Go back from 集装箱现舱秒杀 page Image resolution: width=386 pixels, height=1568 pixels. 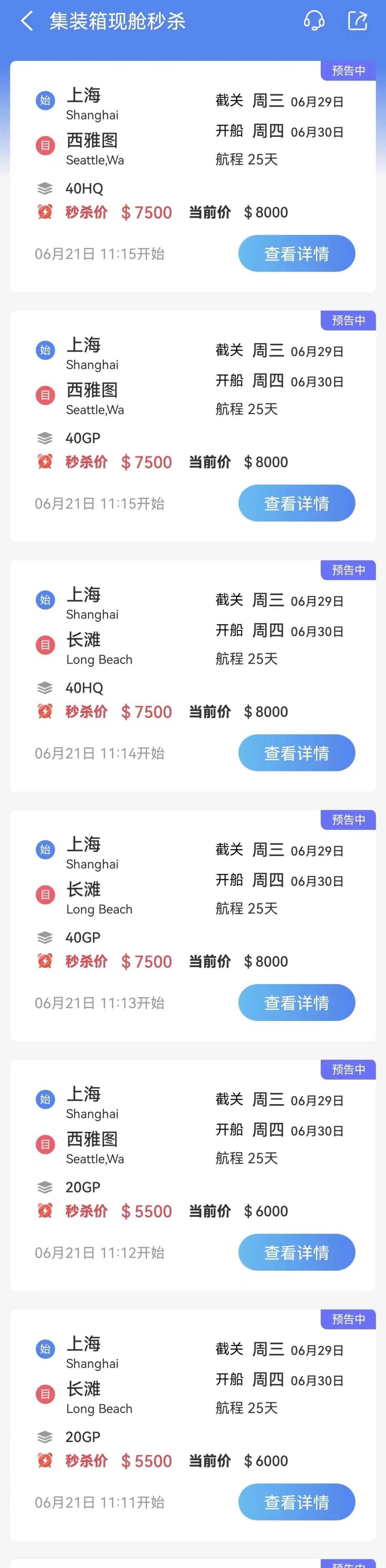coord(27,21)
